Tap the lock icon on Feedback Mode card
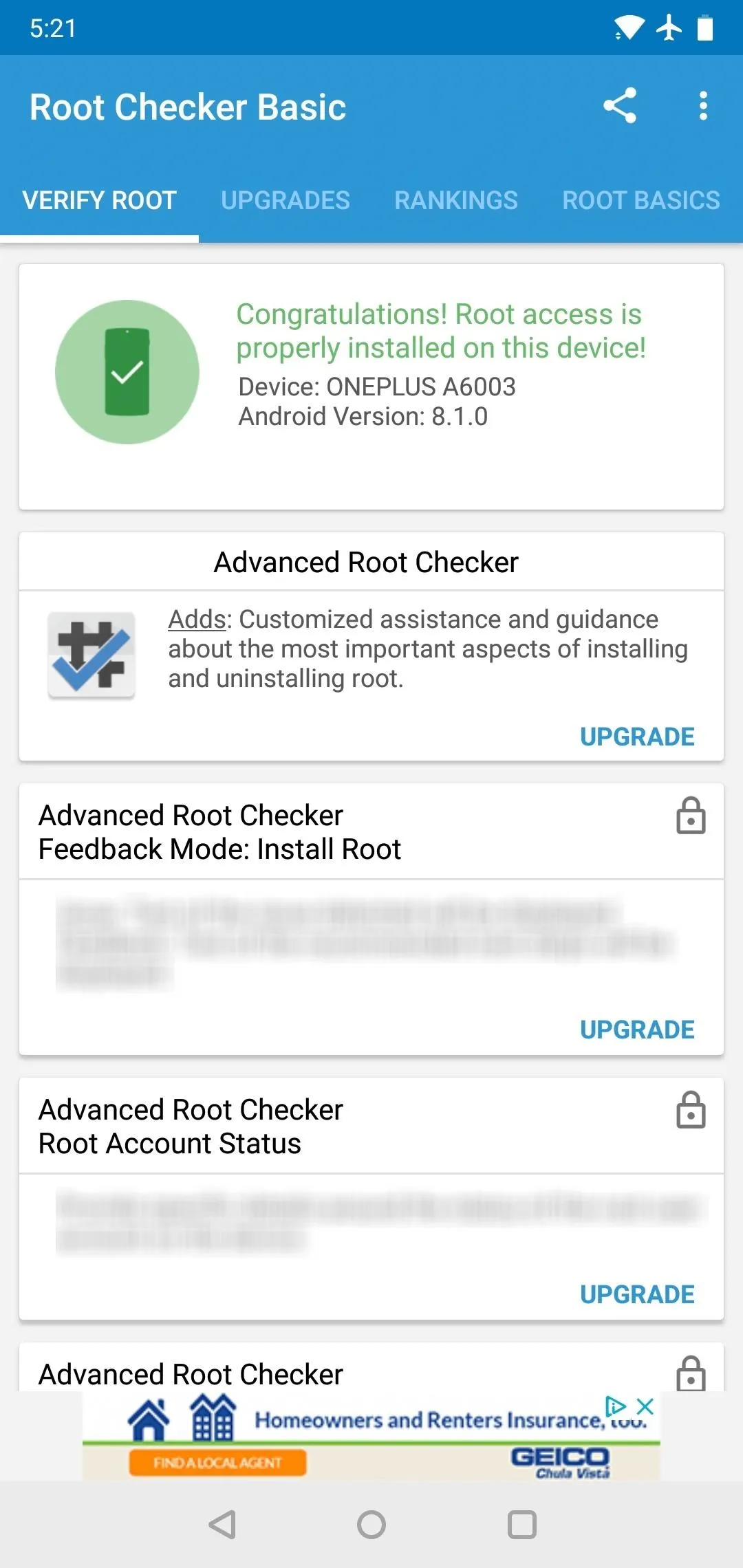 coord(691,816)
